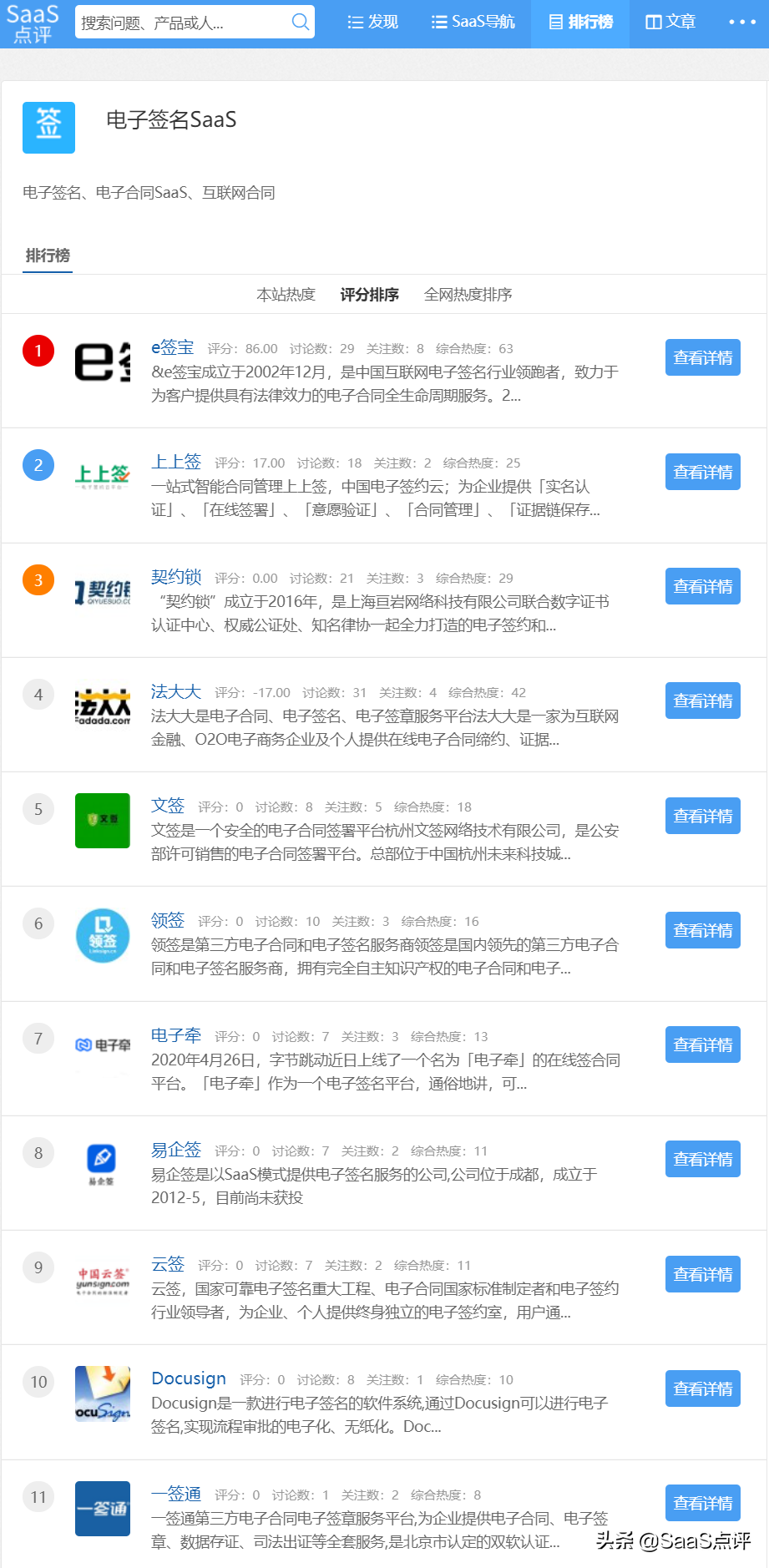The image size is (769, 1568).
Task: Open the 排行榜 navigation menu
Action: tap(580, 22)
